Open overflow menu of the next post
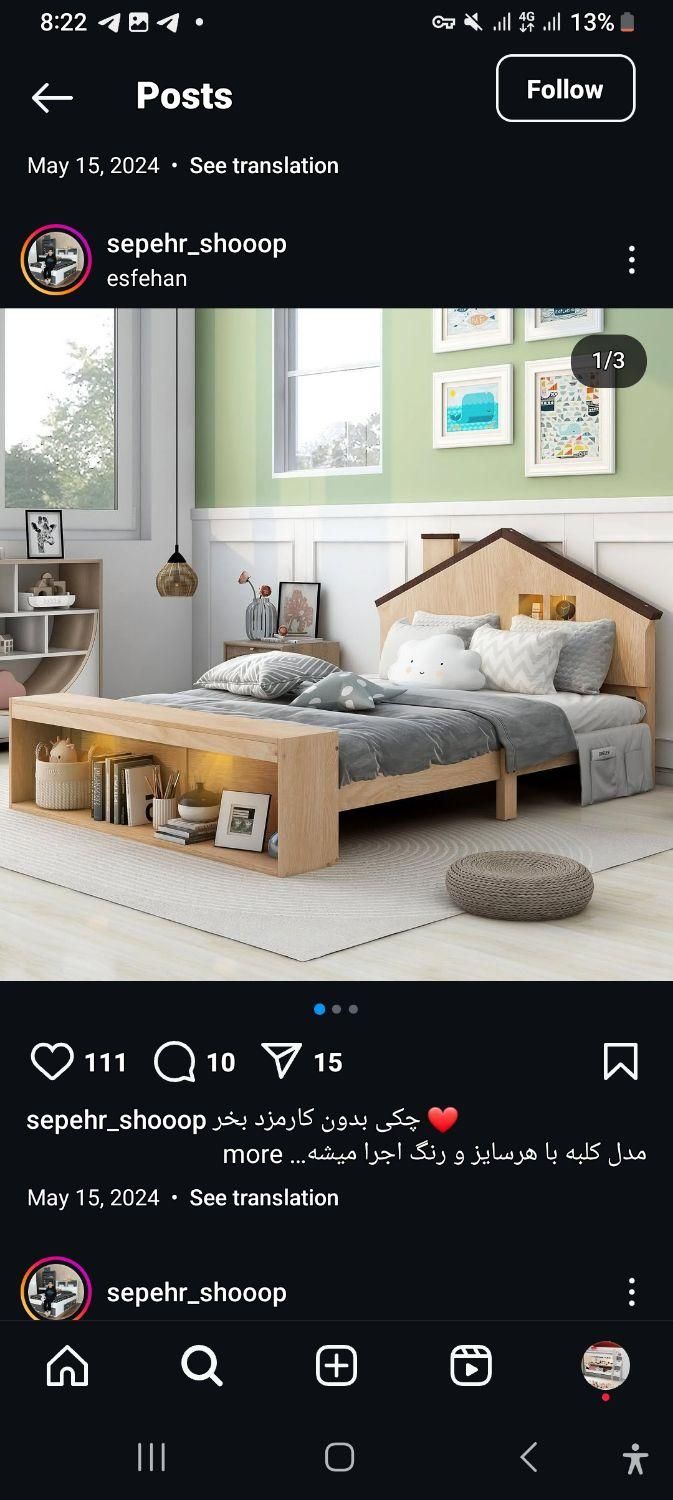The width and height of the screenshot is (673, 1500). (631, 1292)
